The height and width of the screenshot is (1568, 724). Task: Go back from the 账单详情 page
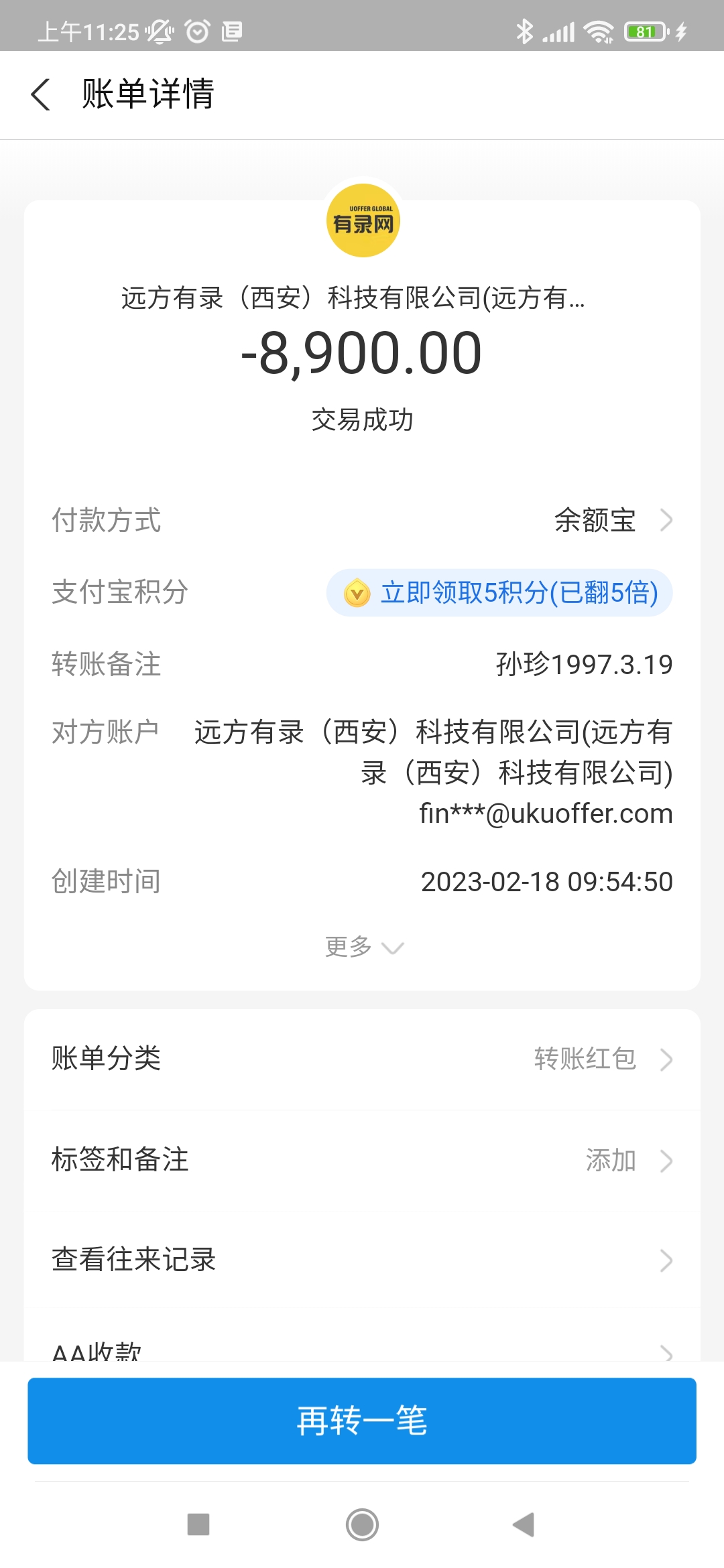click(42, 94)
